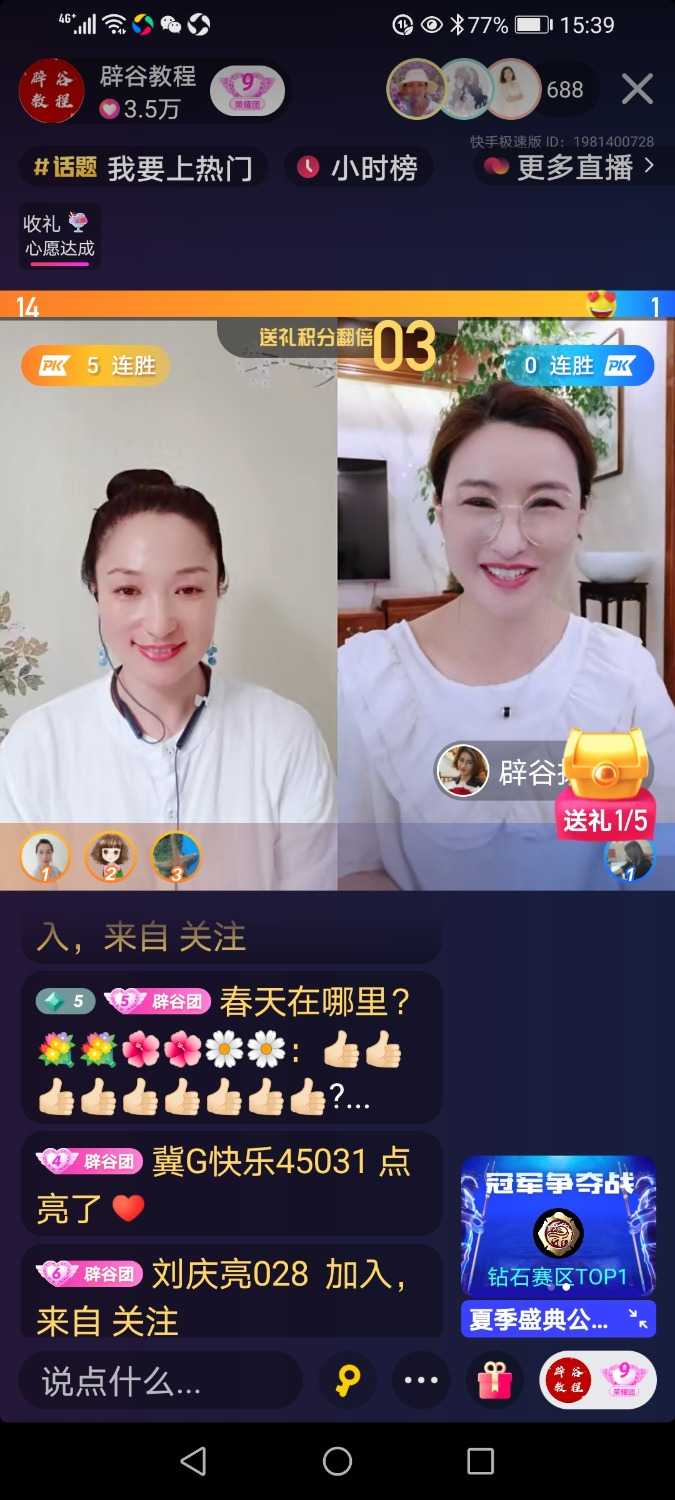View the top 1 gifter avatar
675x1500 pixels.
pos(45,858)
